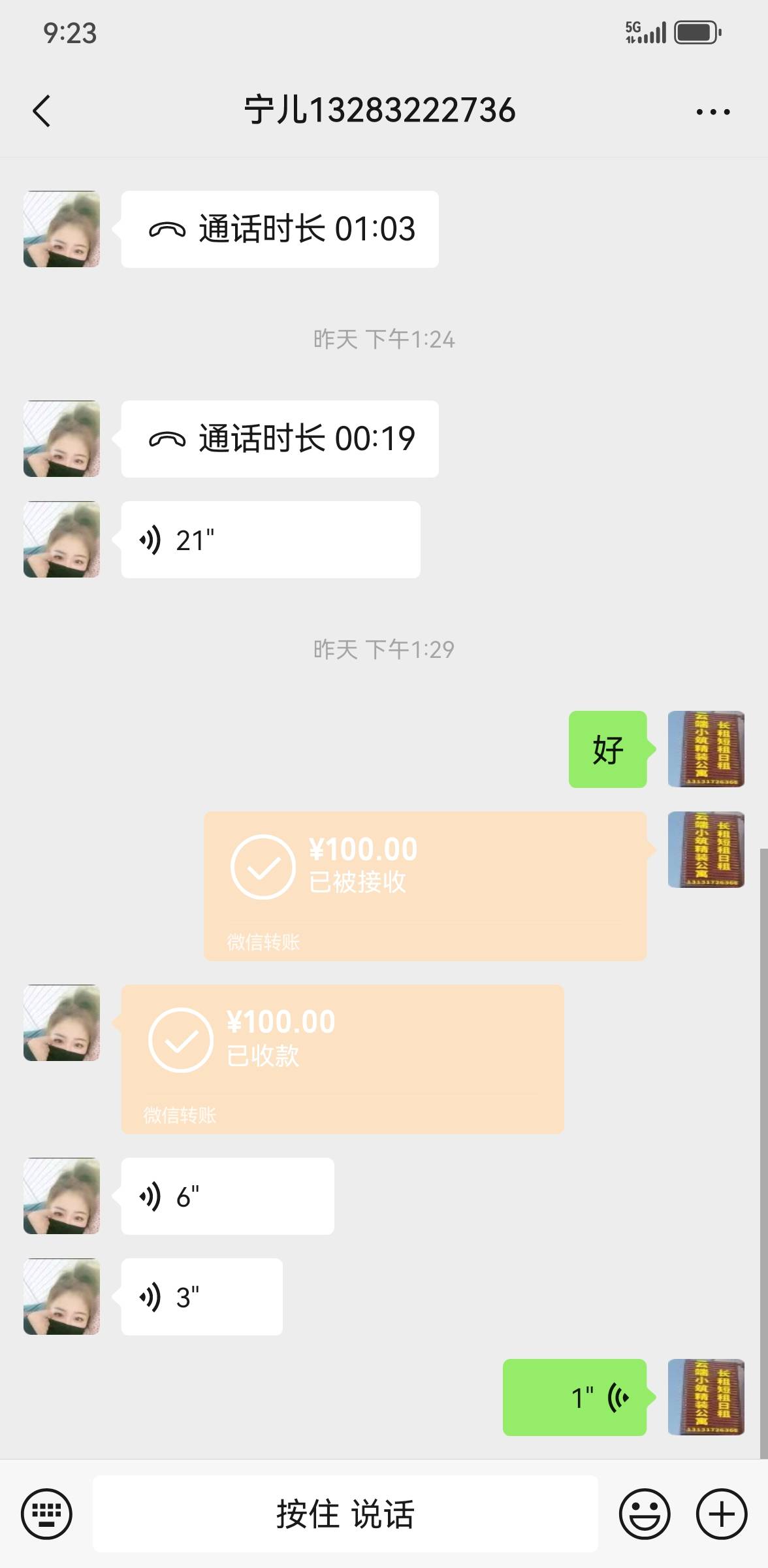768x1568 pixels.
Task: Tap the 00:19 call duration message
Action: click(x=280, y=439)
